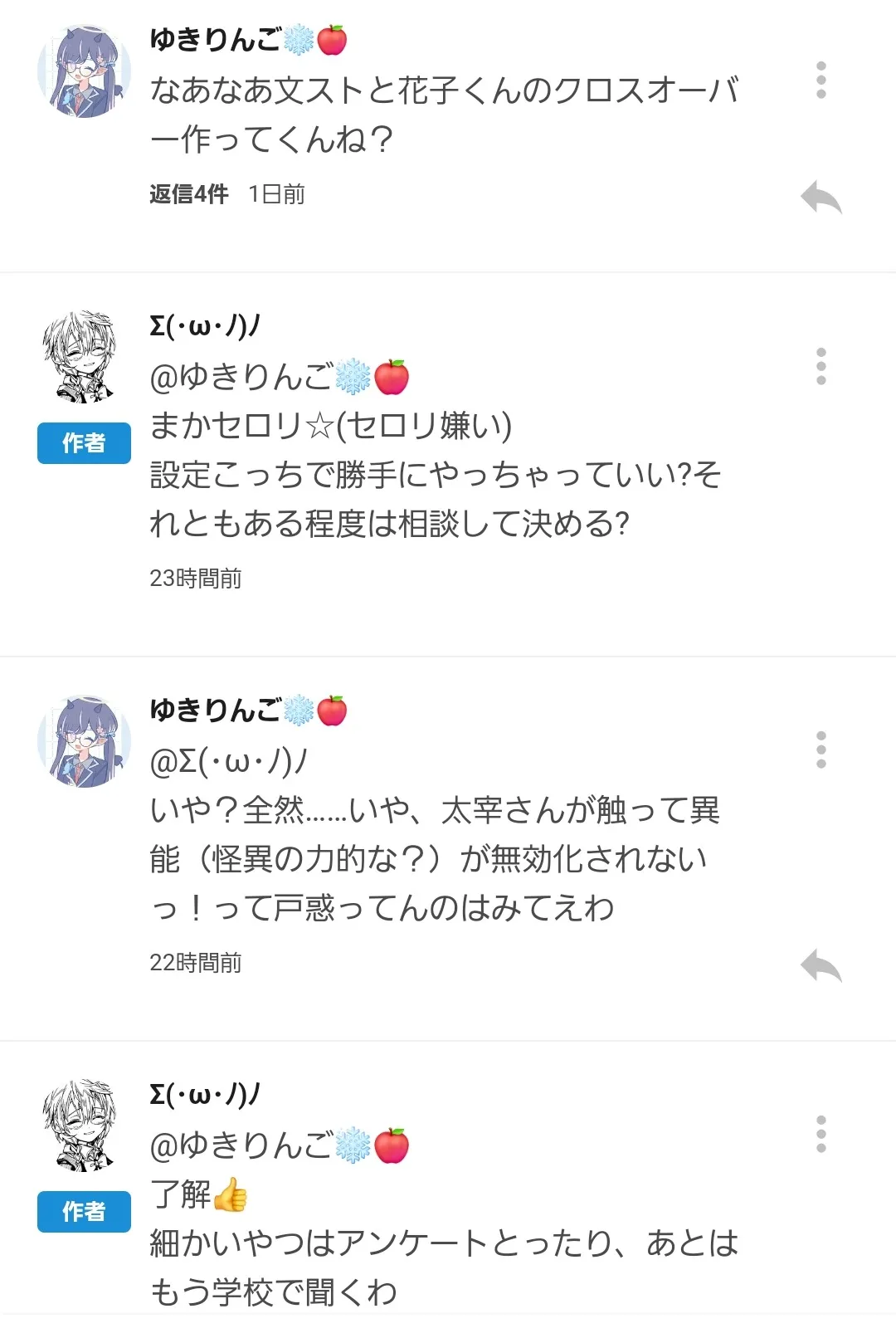896x1338 pixels.
Task: Open the 返信4件 replies link
Action: pos(189,194)
